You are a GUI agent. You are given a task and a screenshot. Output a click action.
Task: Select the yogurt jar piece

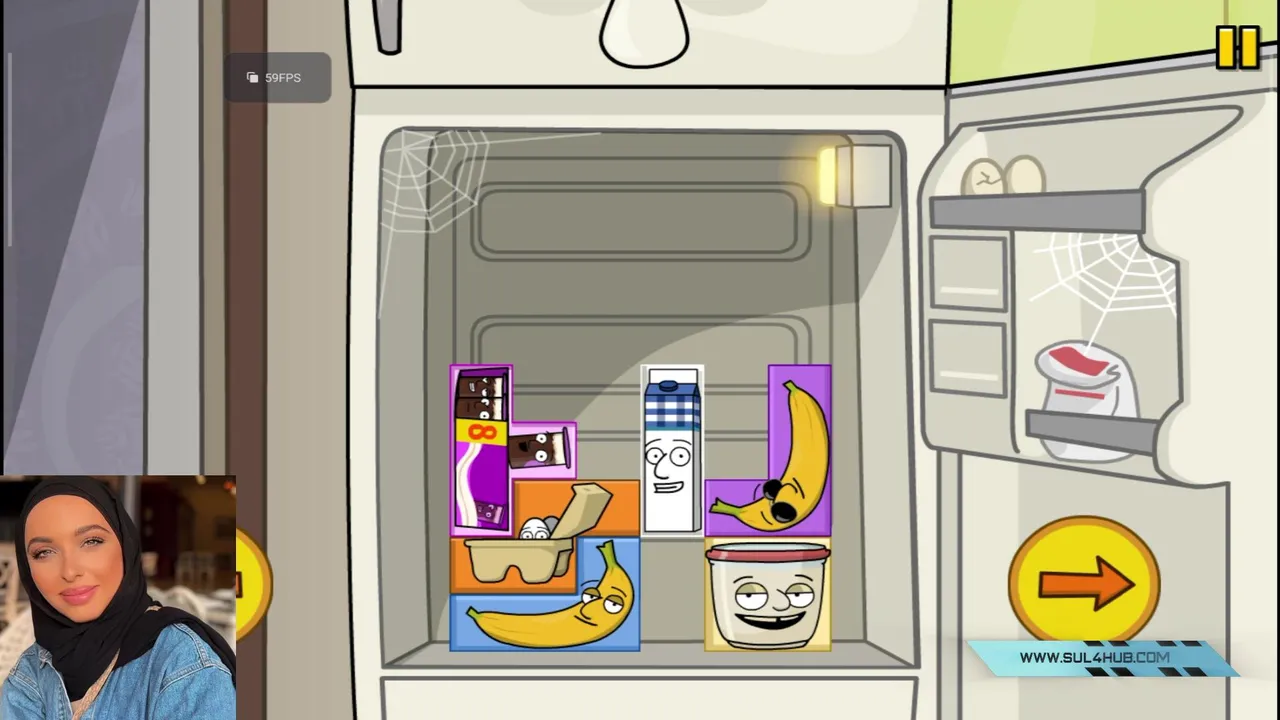click(x=767, y=596)
